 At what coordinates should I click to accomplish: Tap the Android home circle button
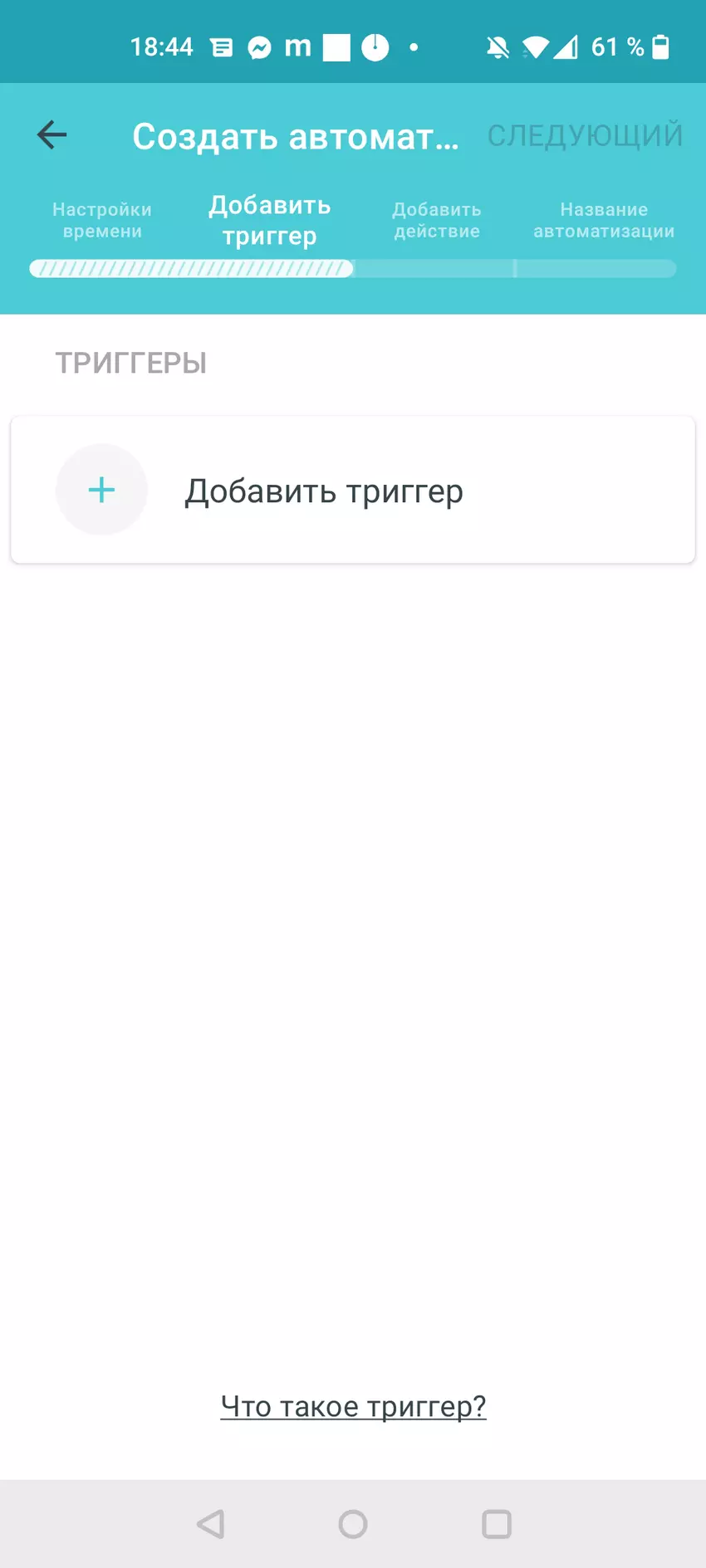353,1524
